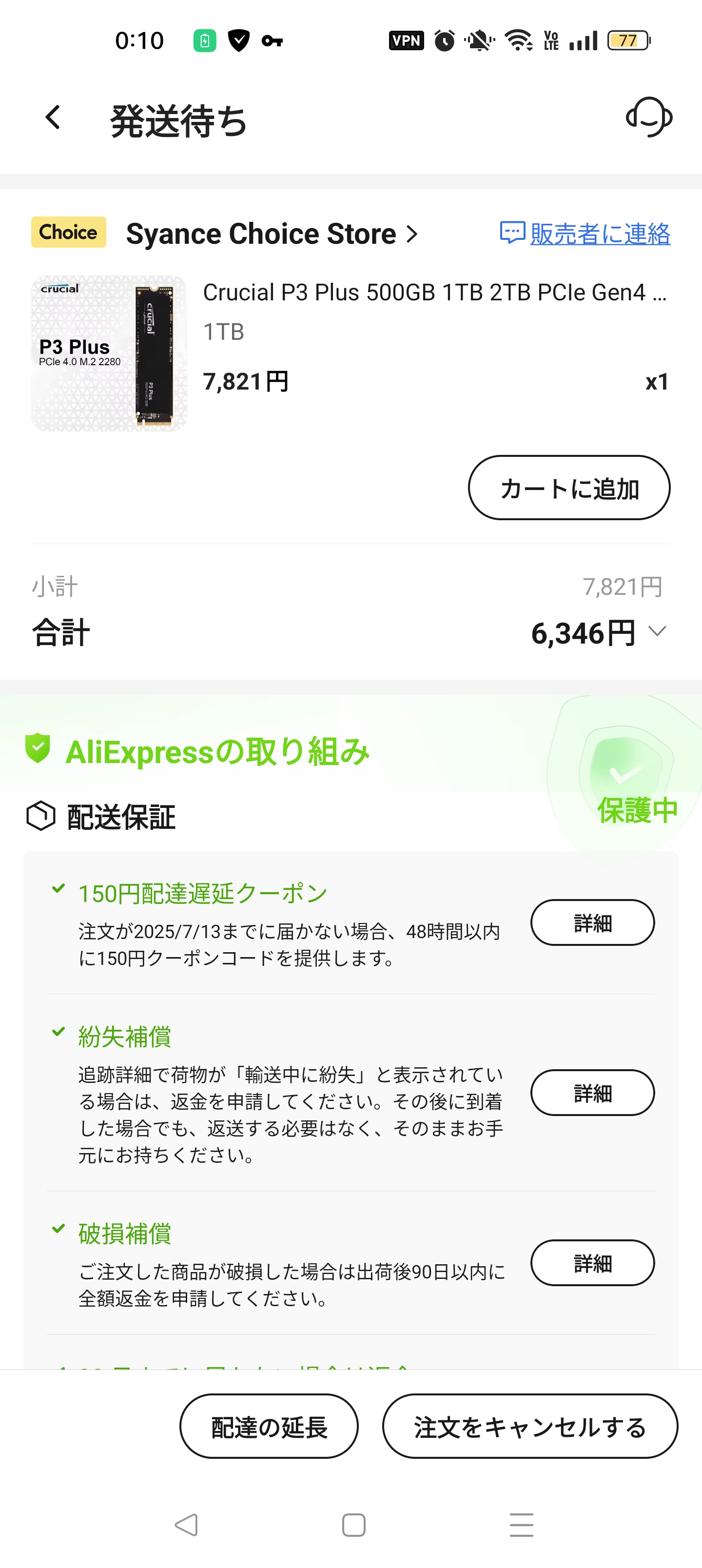Go back using the top-left arrow

[53, 118]
